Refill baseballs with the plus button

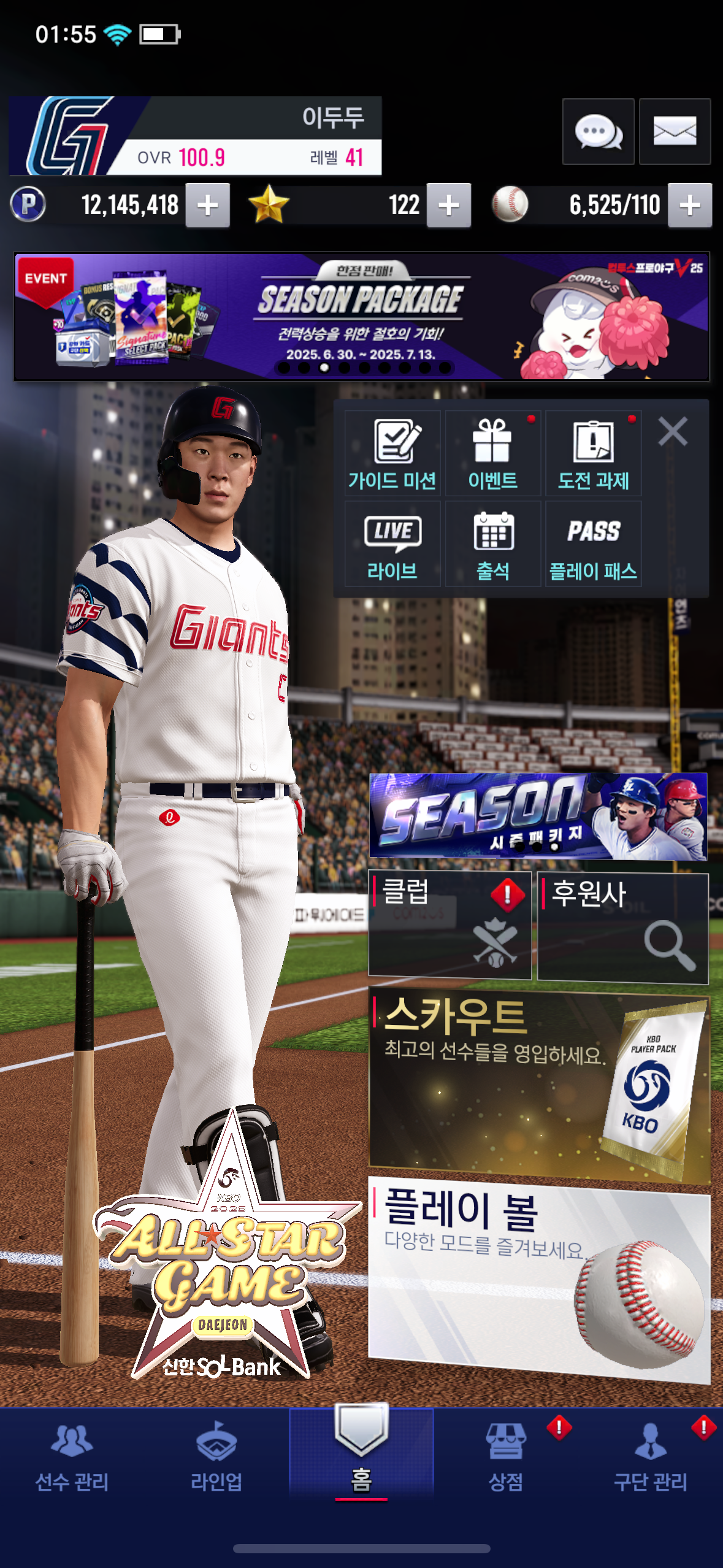click(690, 206)
